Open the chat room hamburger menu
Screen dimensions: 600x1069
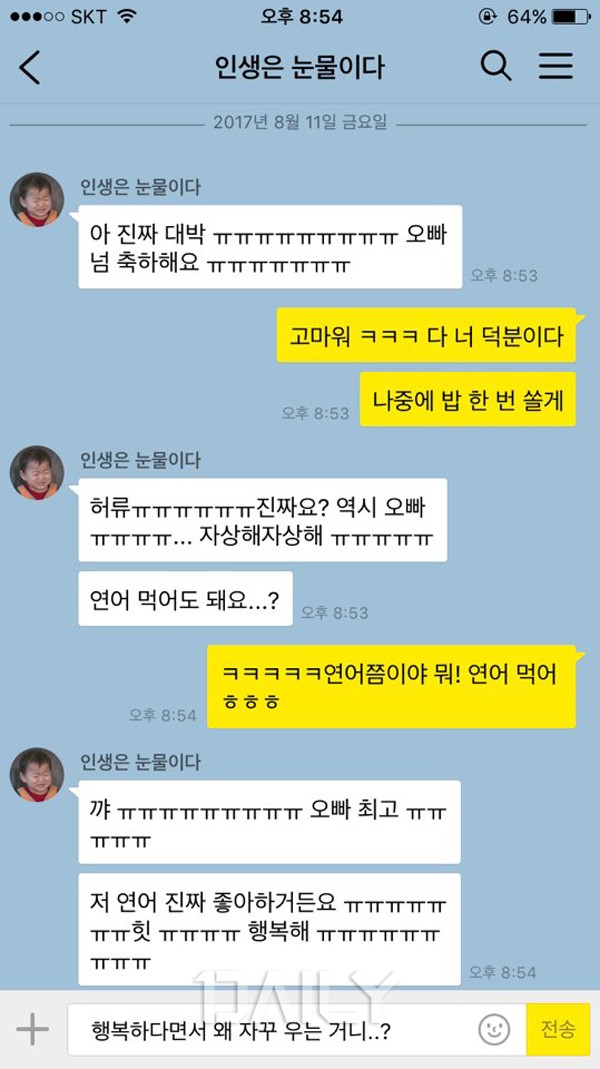point(556,66)
